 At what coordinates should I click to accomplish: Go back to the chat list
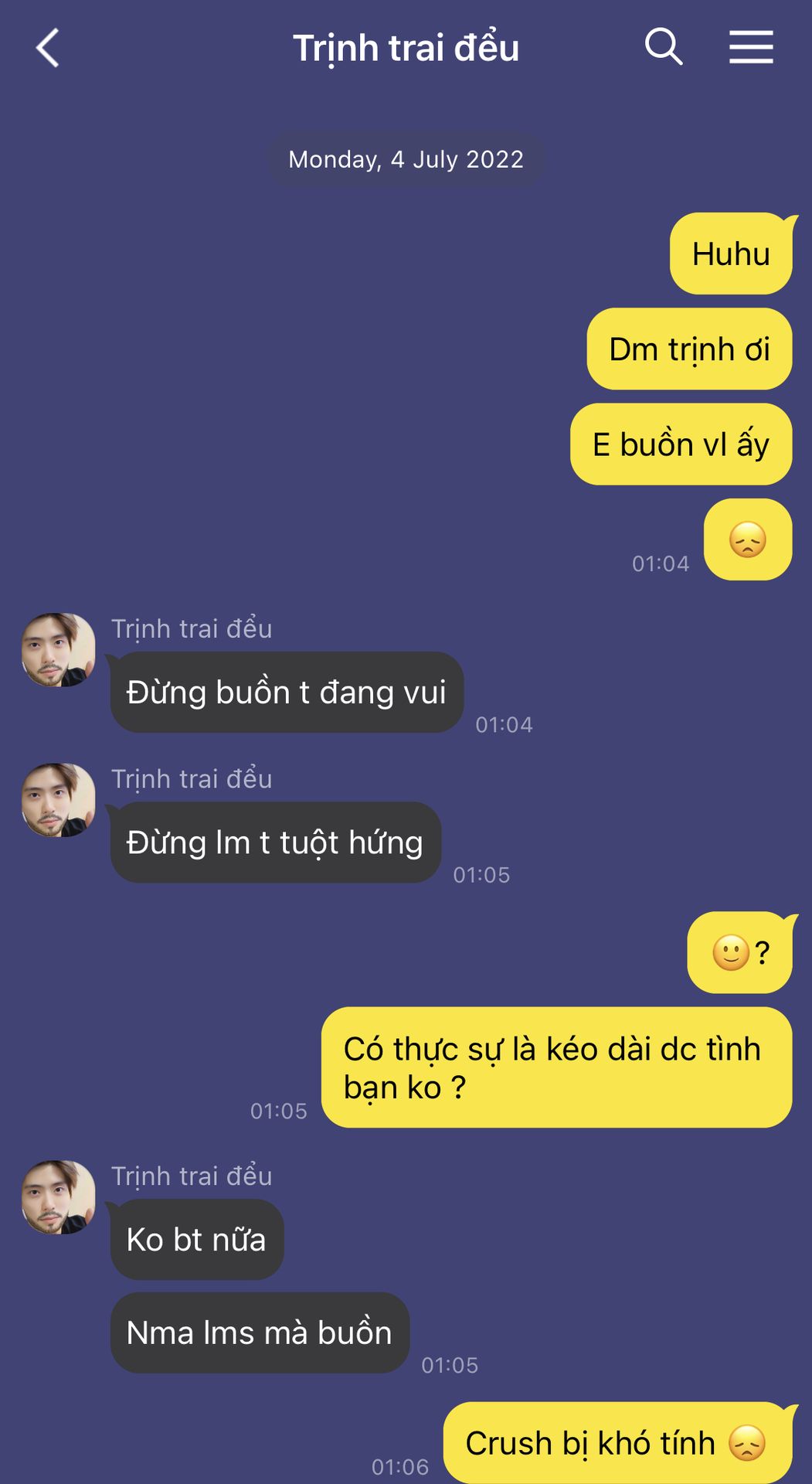coord(48,48)
